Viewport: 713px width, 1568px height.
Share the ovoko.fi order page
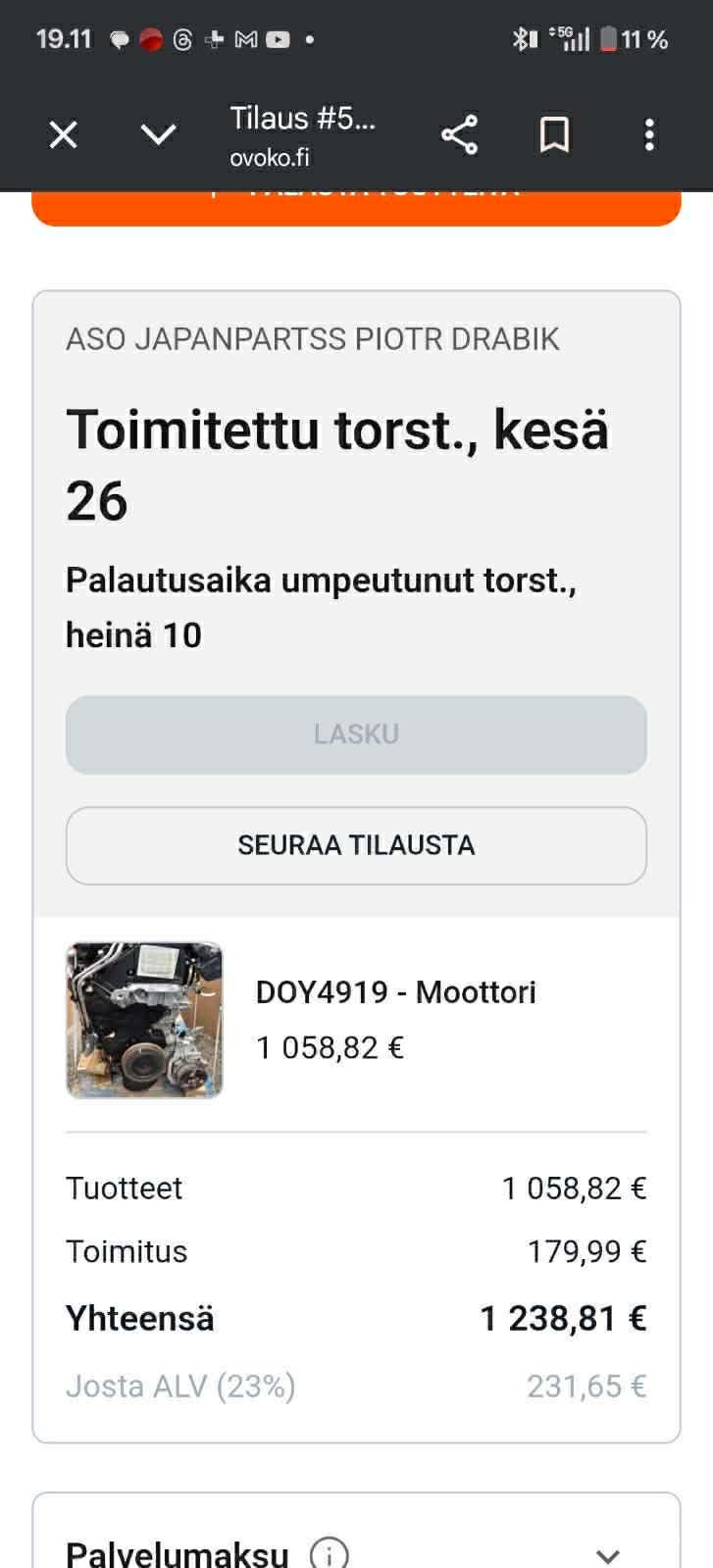coord(459,134)
